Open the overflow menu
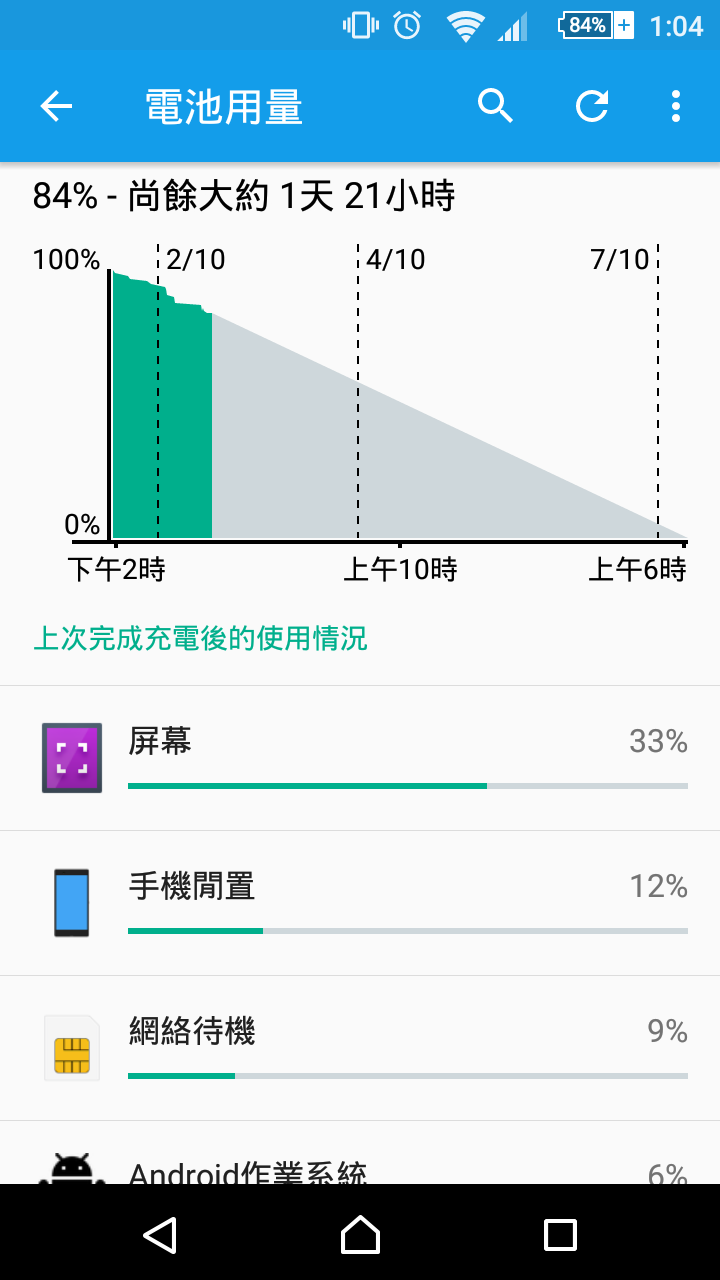720x1280 pixels. tap(676, 106)
